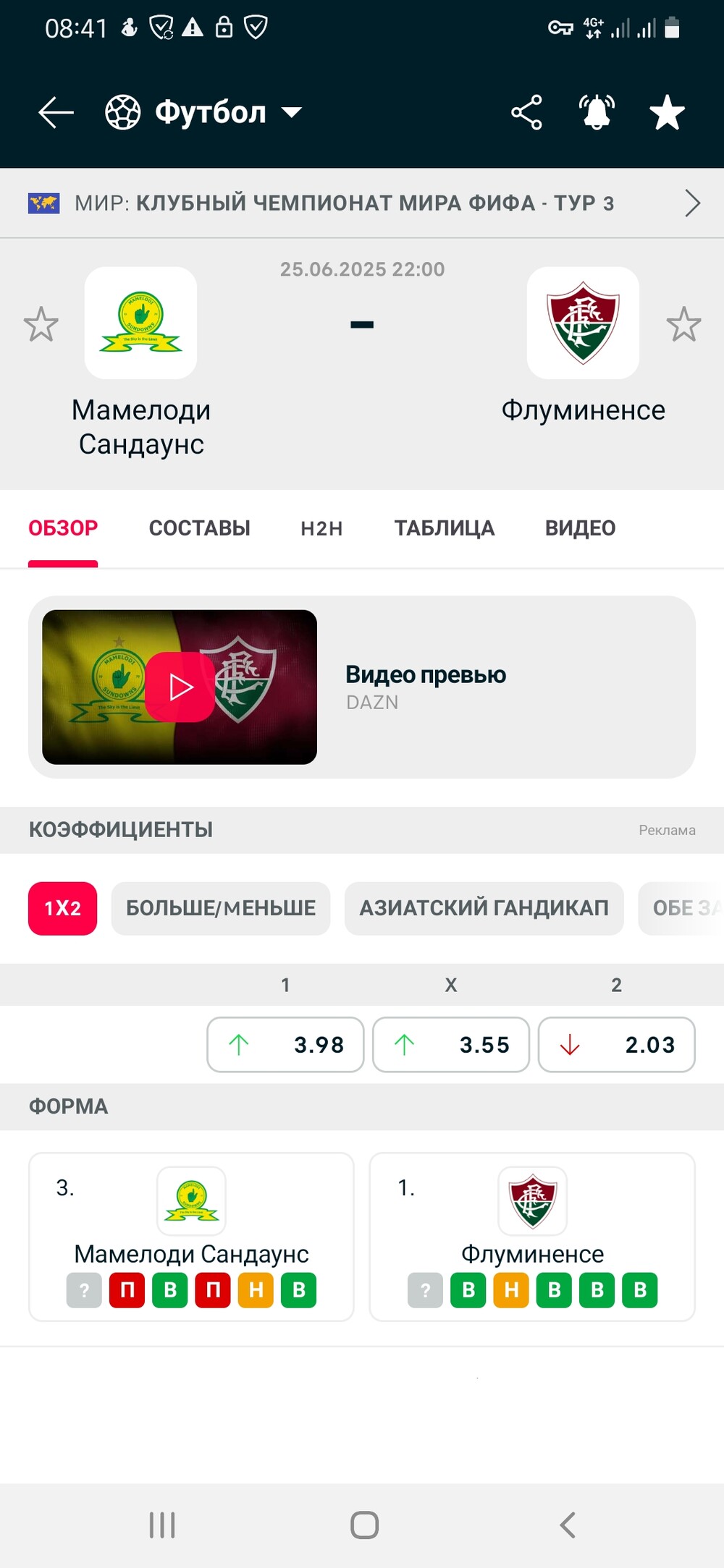Play the DAZN video preview
The height and width of the screenshot is (1568, 724).
pos(180,687)
